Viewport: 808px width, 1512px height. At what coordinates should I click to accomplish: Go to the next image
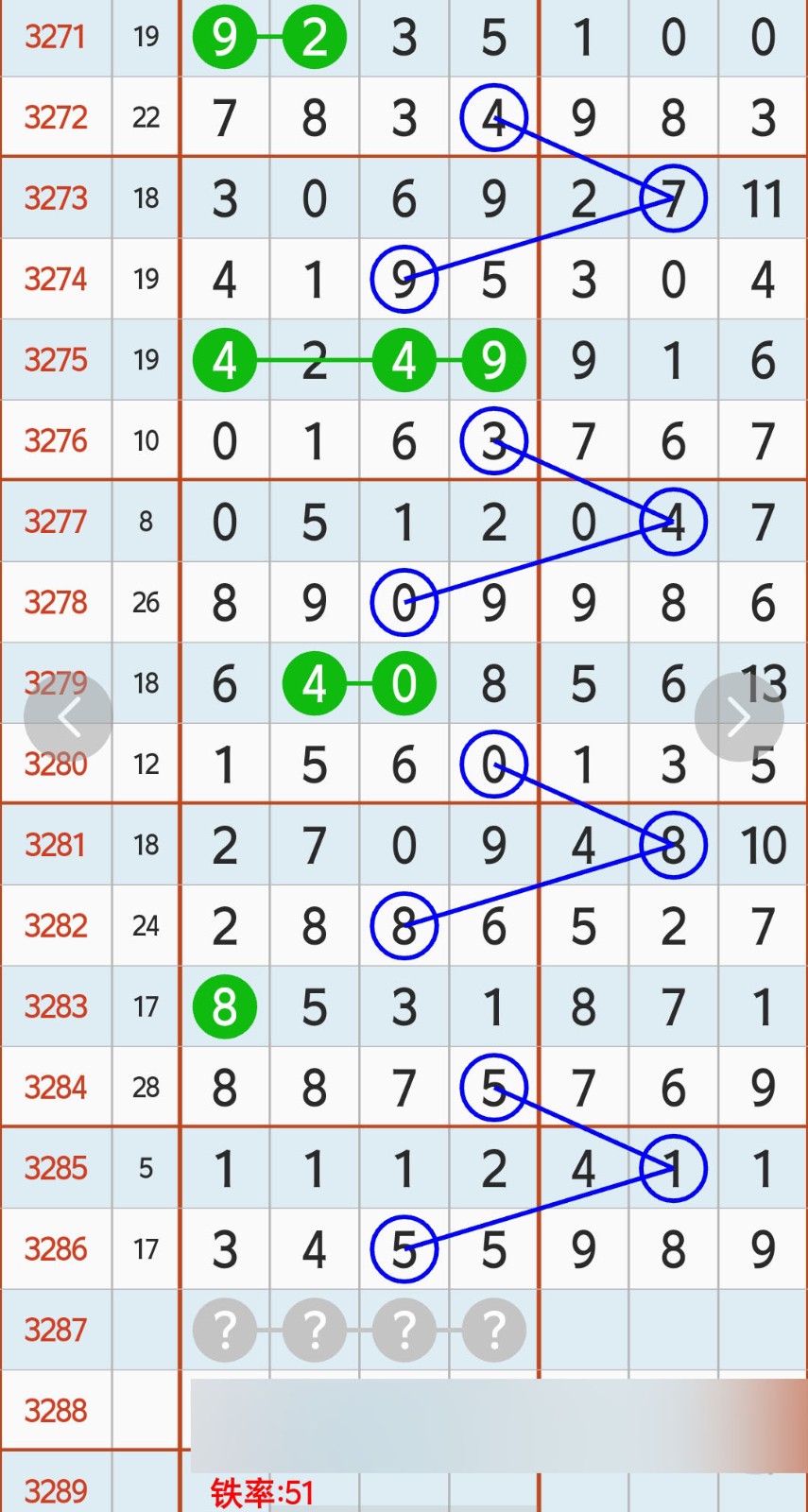(739, 717)
